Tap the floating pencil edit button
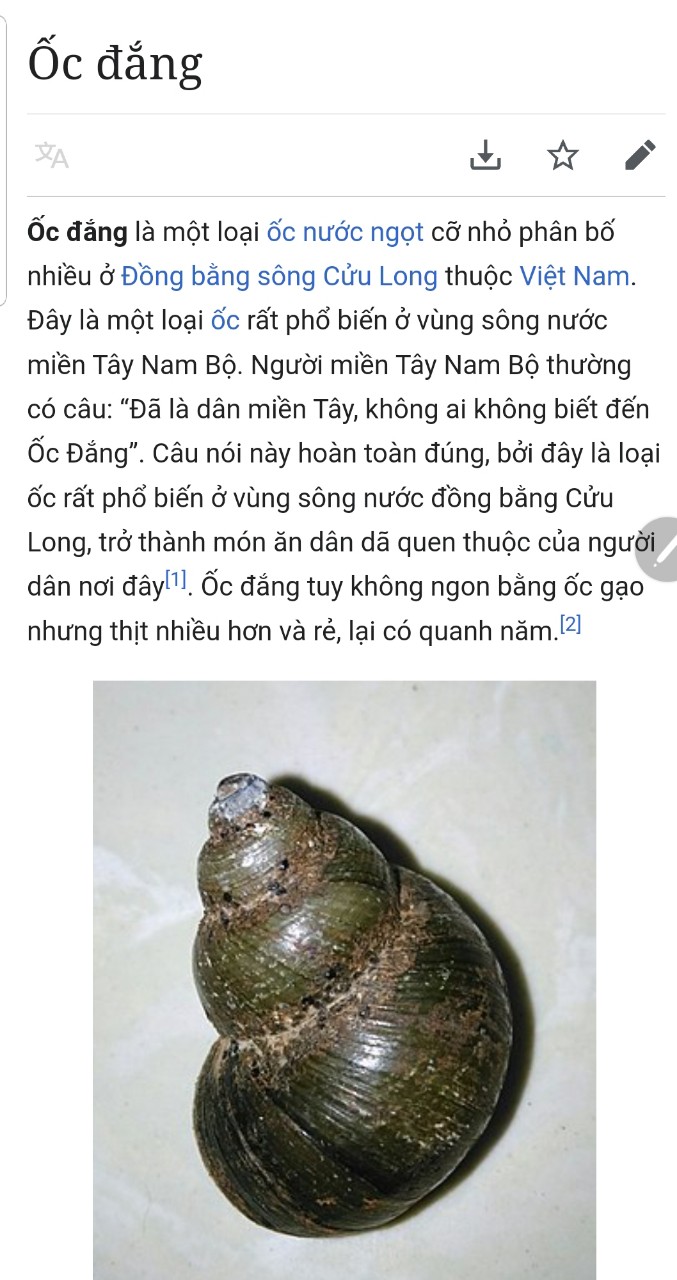The height and width of the screenshot is (1280, 677). [x=661, y=548]
